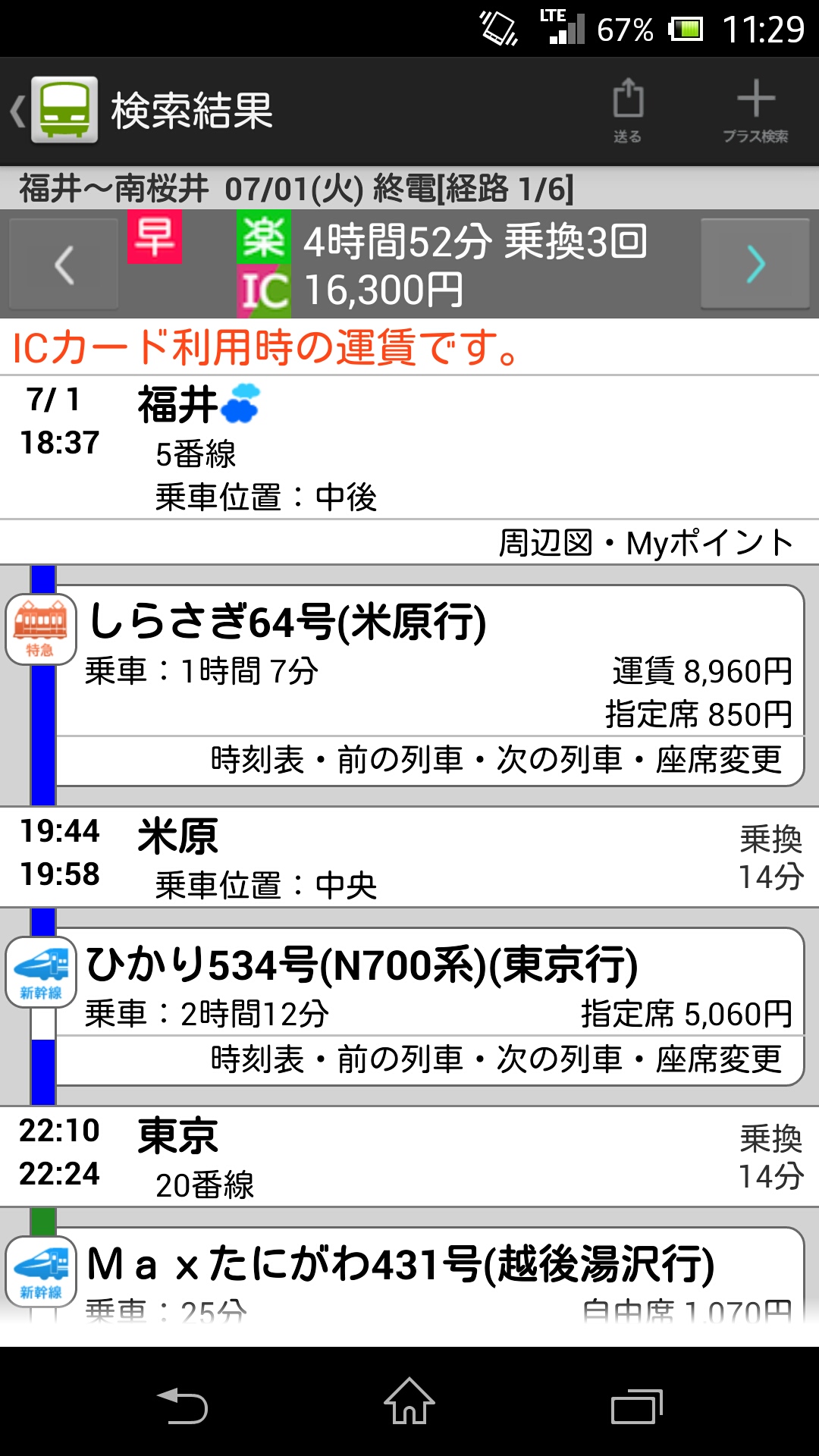This screenshot has width=819, height=1456.
Task: Tap the 送る share button
Action: pyautogui.click(x=627, y=111)
